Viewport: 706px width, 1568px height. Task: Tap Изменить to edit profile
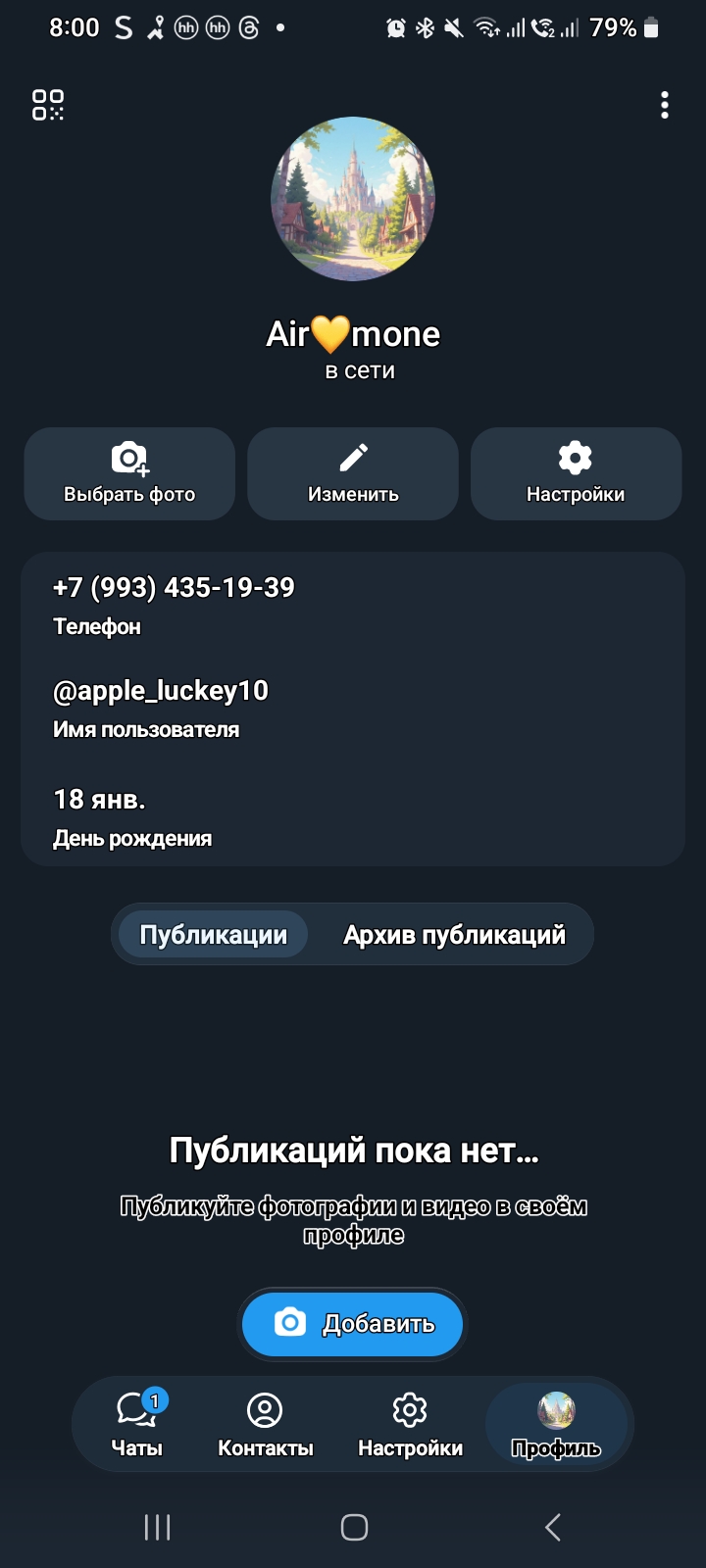point(353,473)
